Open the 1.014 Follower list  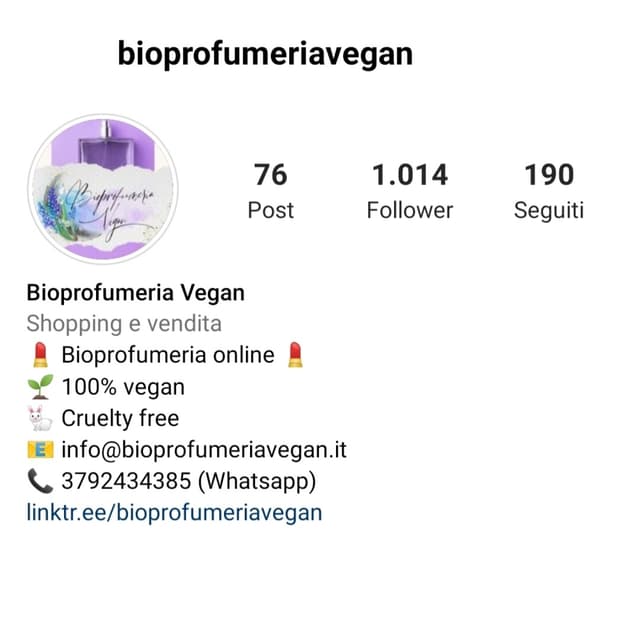pos(410,191)
